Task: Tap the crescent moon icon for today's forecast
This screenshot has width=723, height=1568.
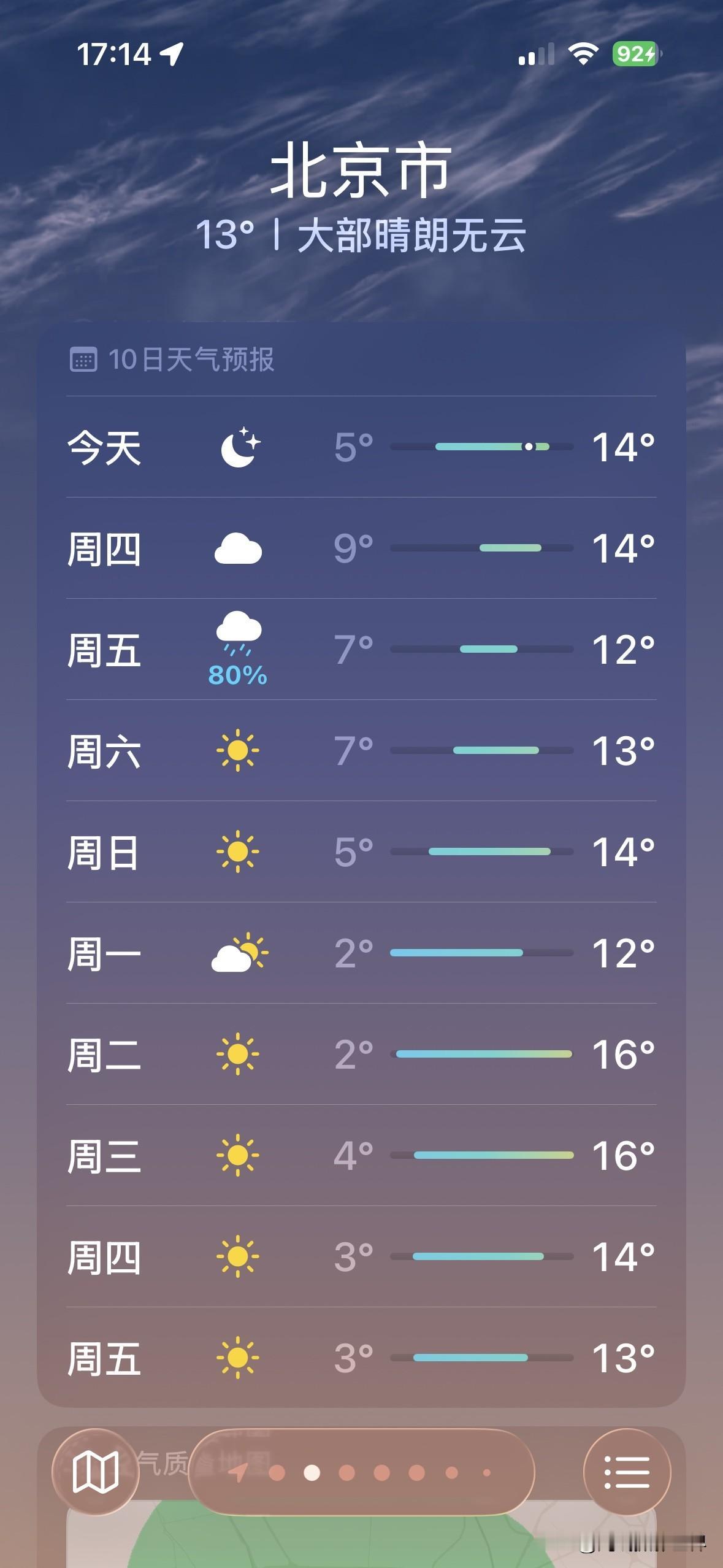Action: 240,446
